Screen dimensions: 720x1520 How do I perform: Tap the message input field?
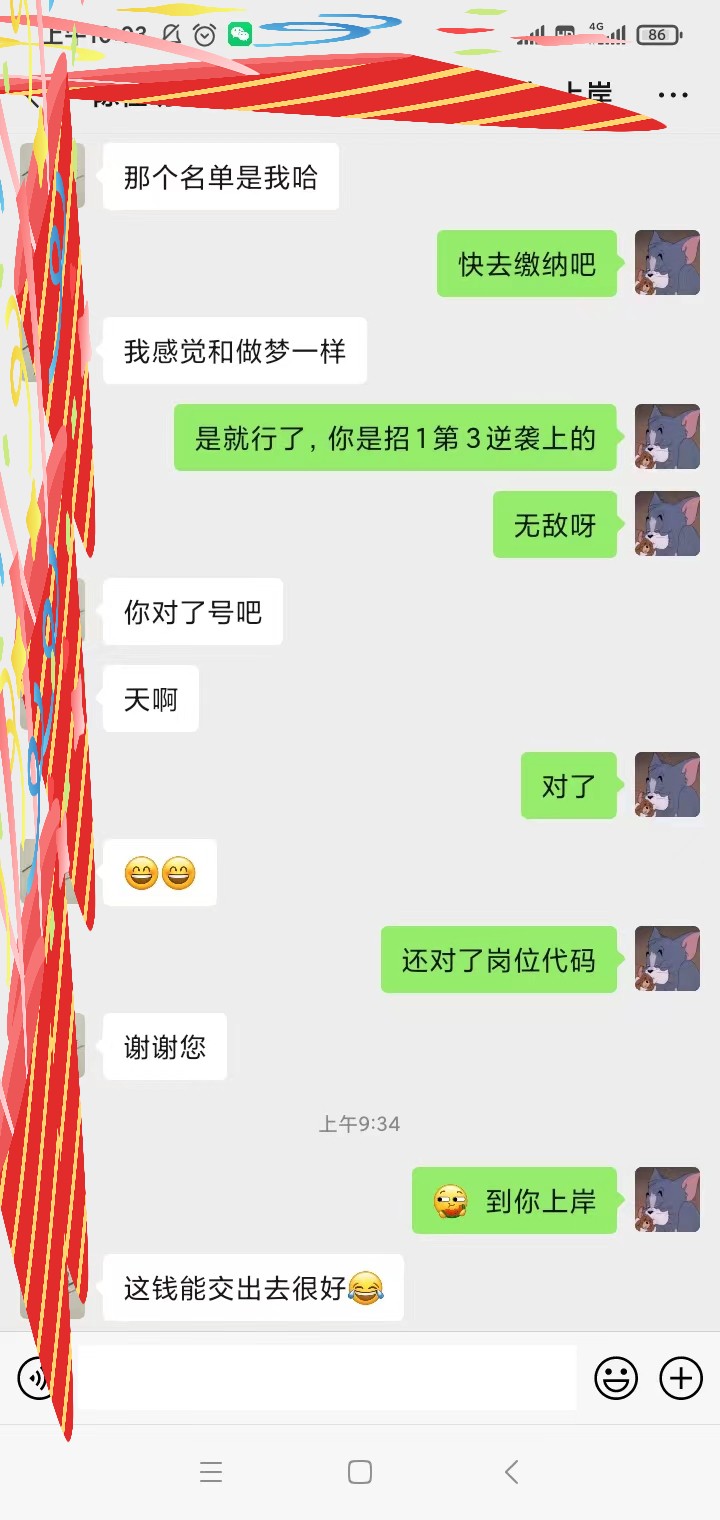click(330, 1378)
